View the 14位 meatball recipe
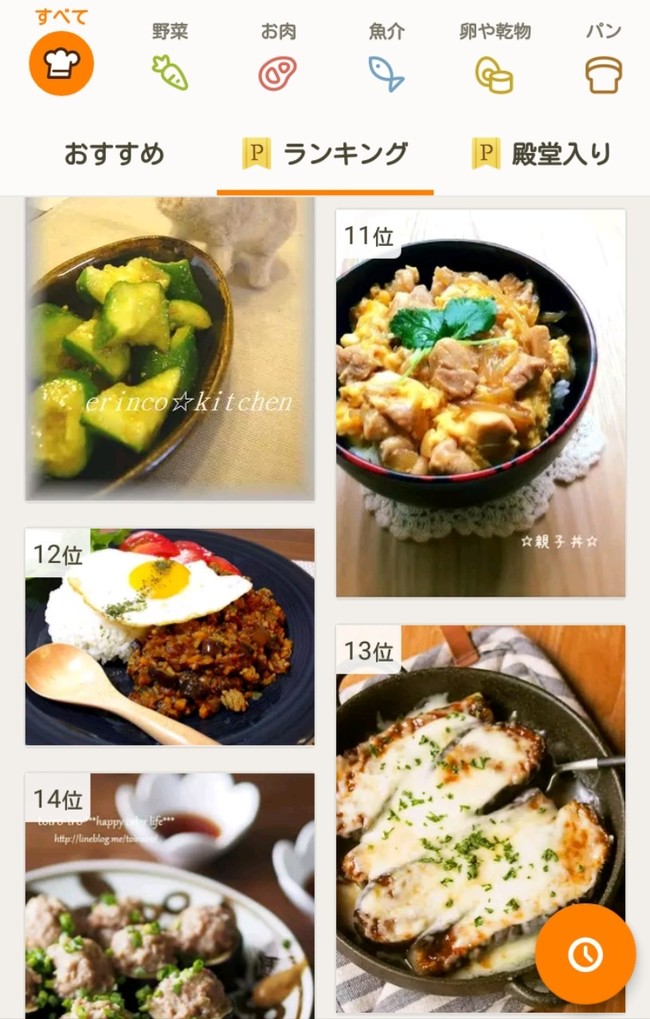Screen dimensions: 650x1019 (170, 895)
